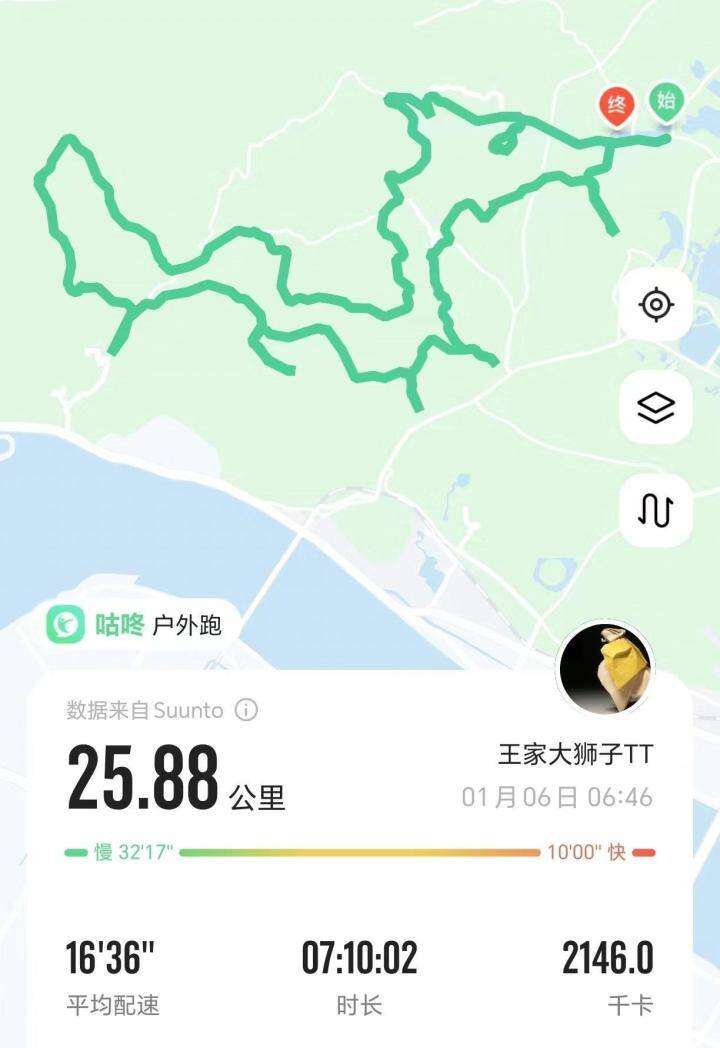
Task: Tap the winding route display button
Action: [x=655, y=510]
